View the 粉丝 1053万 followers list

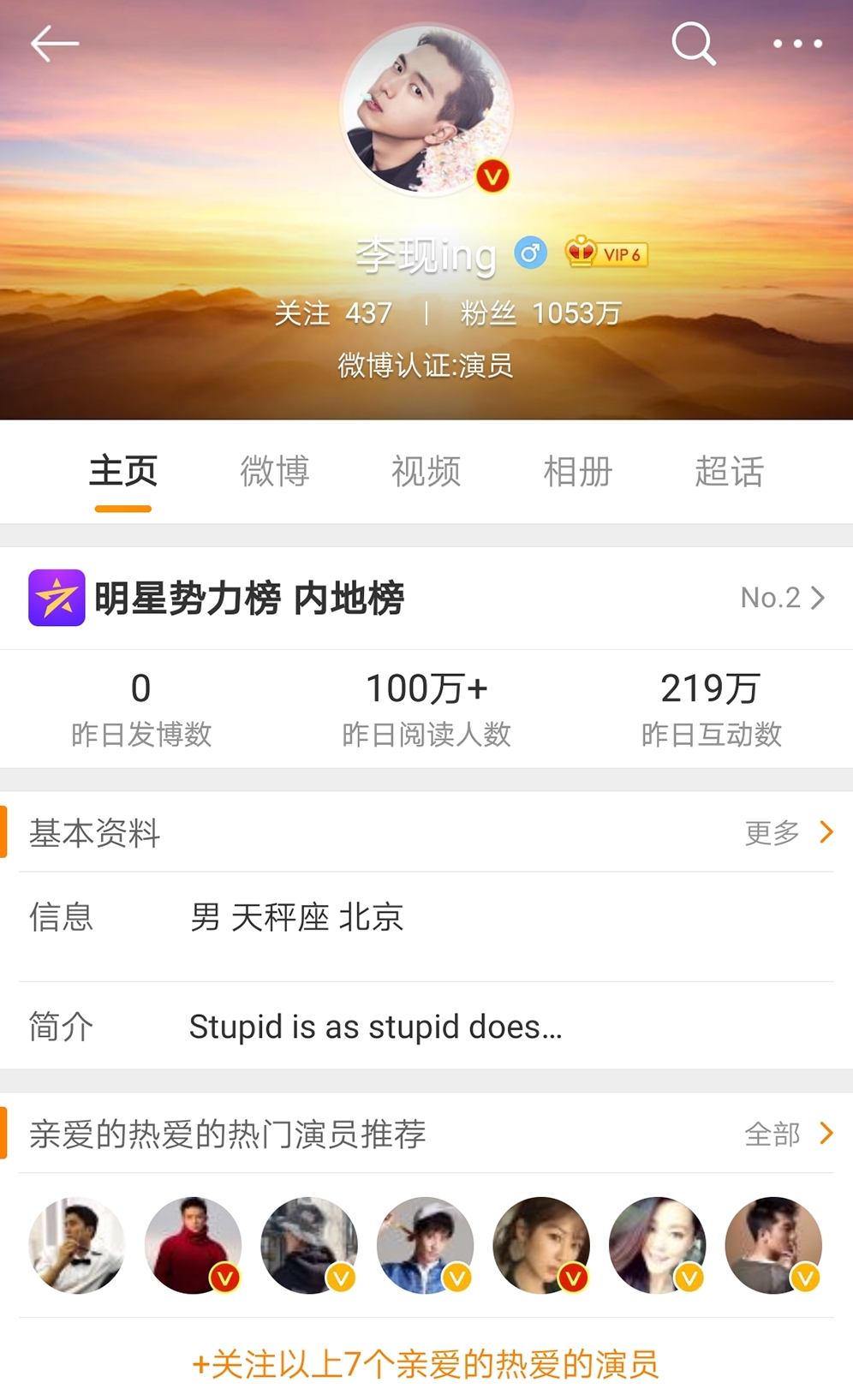pos(540,313)
